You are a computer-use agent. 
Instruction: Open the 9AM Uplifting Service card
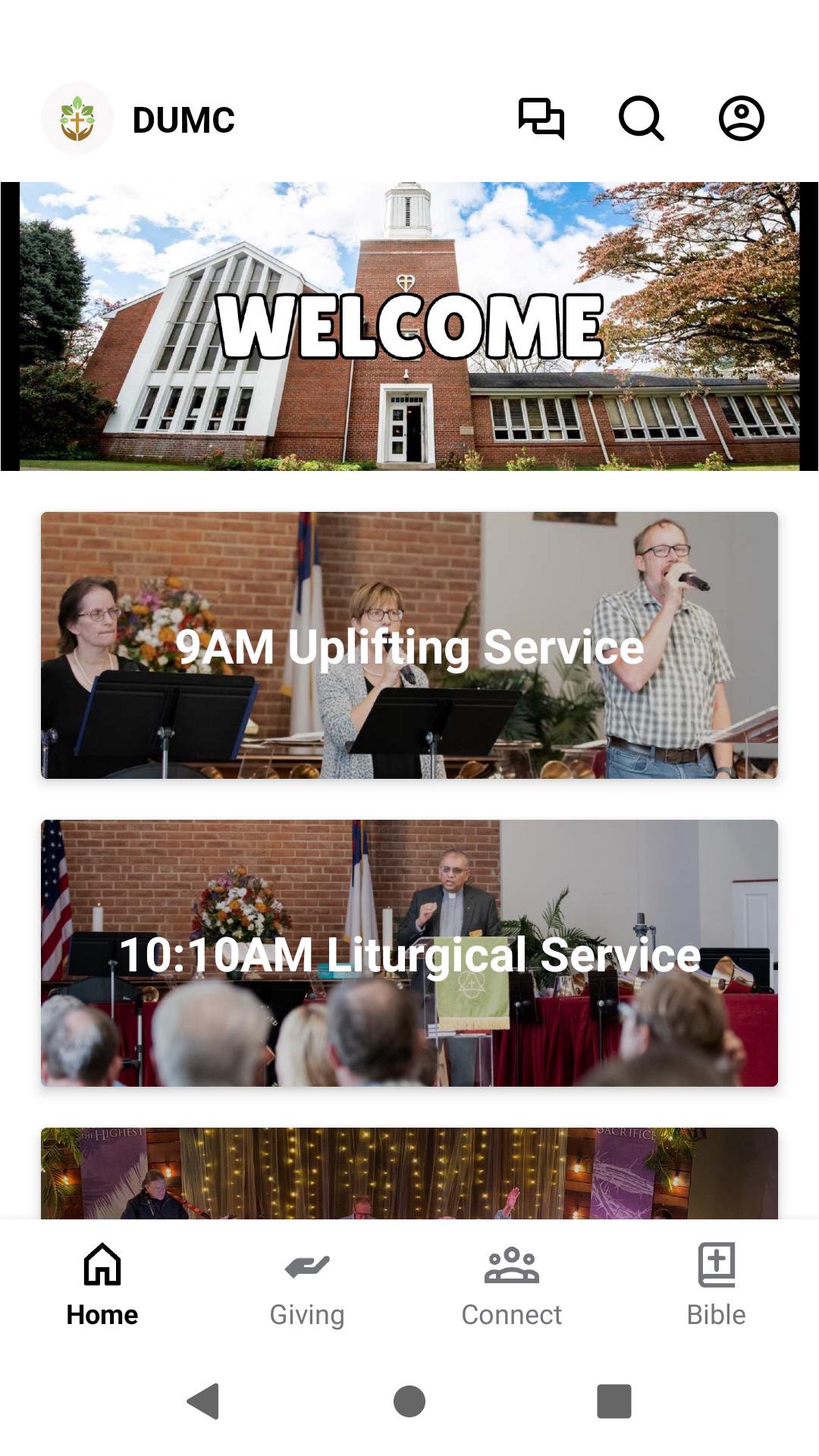tap(409, 645)
